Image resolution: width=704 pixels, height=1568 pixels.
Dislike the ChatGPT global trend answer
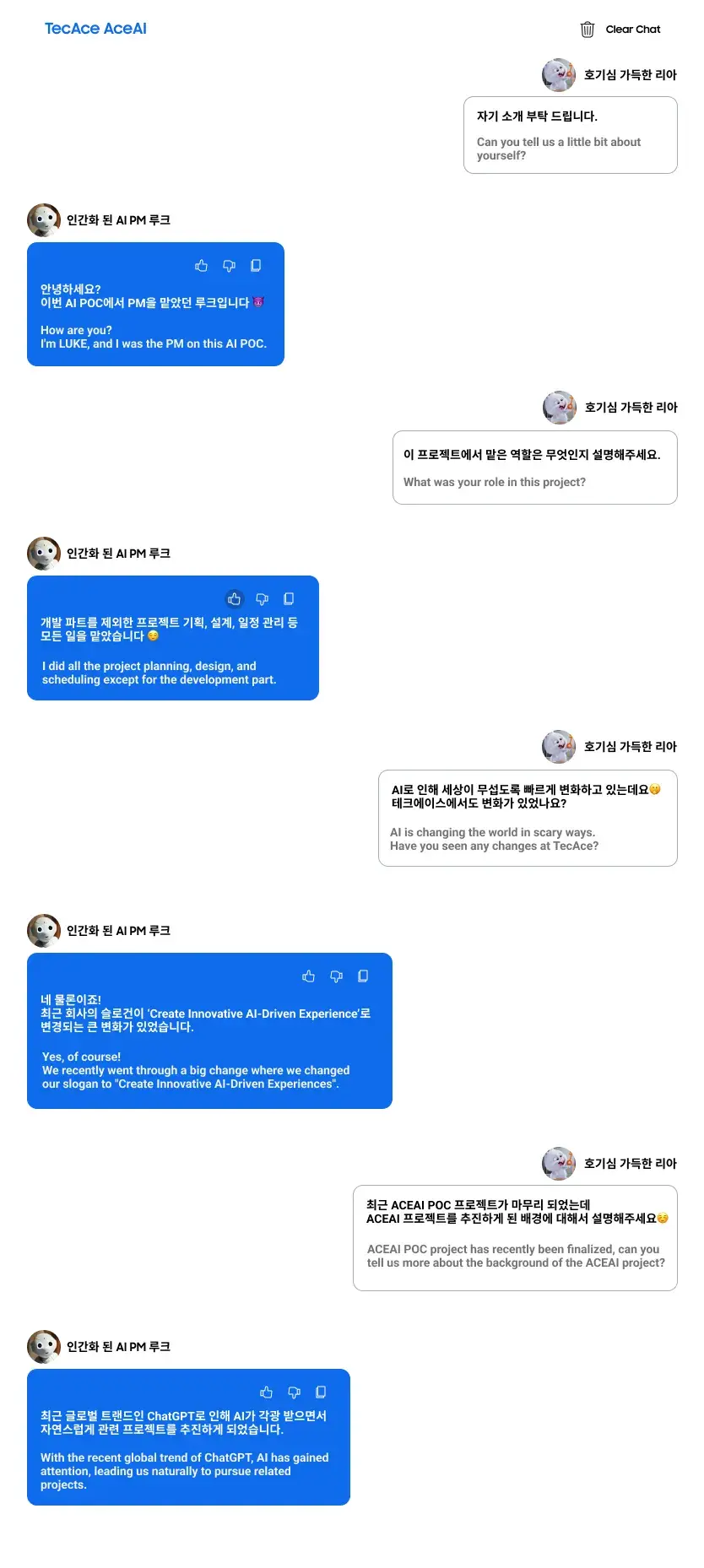click(x=294, y=1392)
